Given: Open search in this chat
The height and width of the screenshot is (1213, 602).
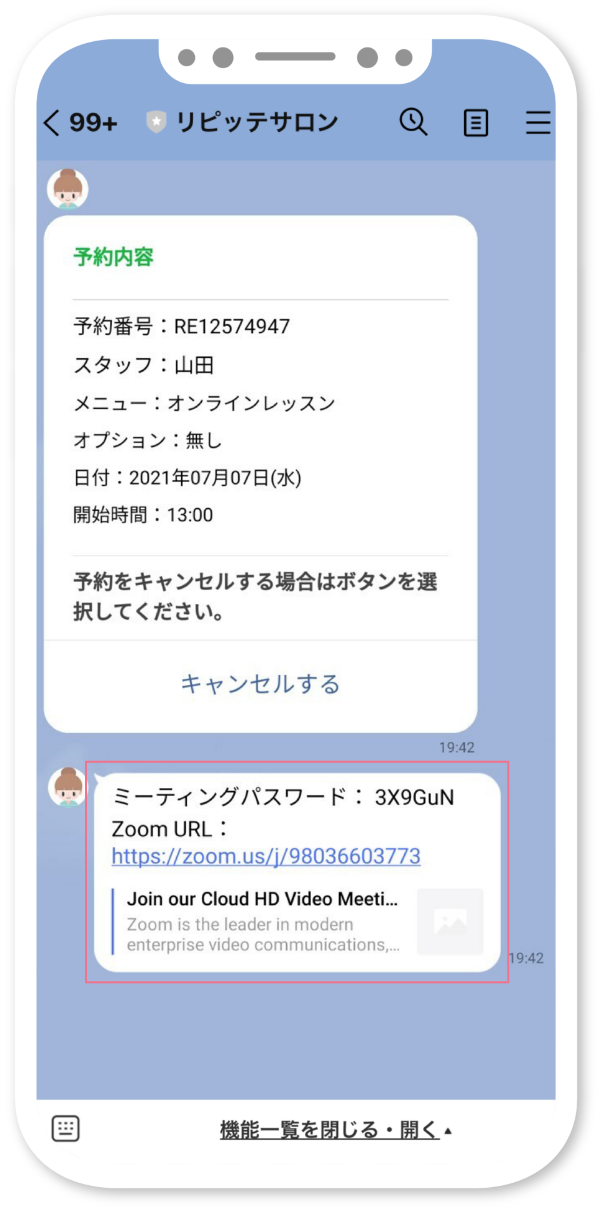Looking at the screenshot, I should [413, 122].
